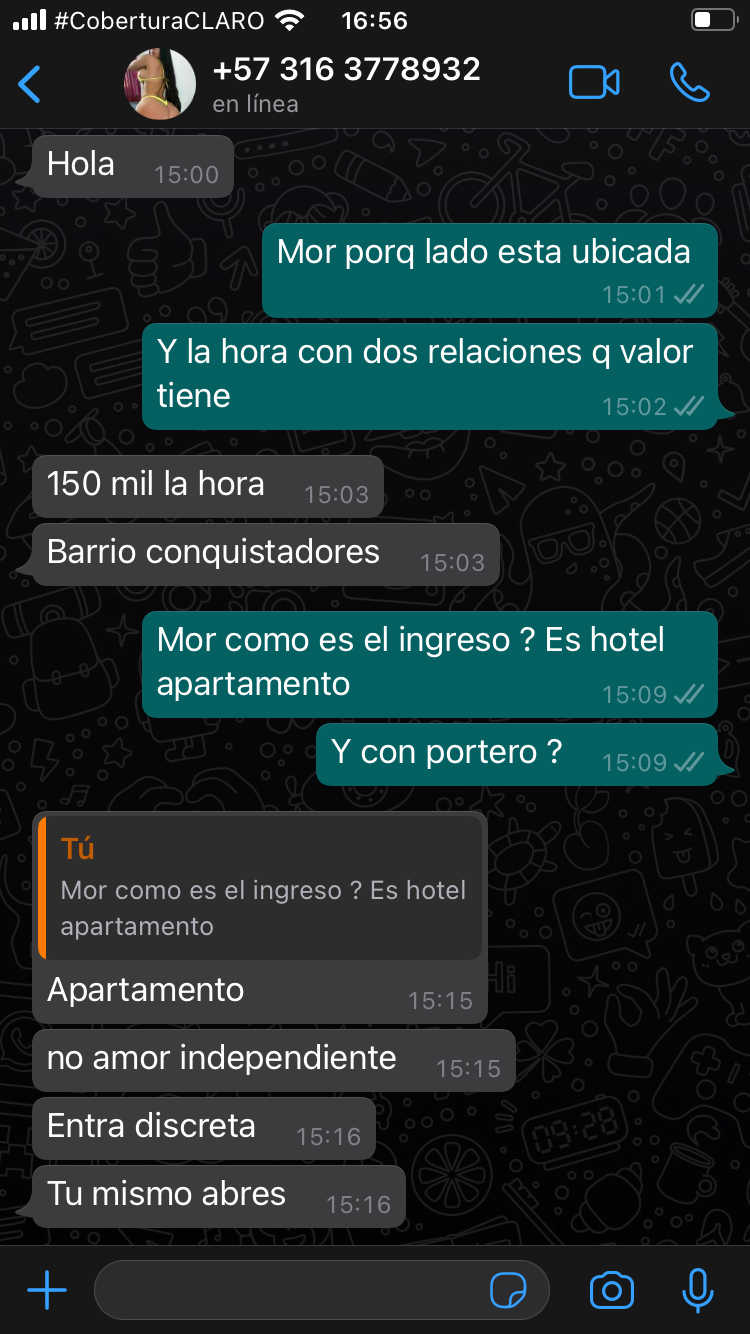Open the sticker picker in message field

point(508,1291)
